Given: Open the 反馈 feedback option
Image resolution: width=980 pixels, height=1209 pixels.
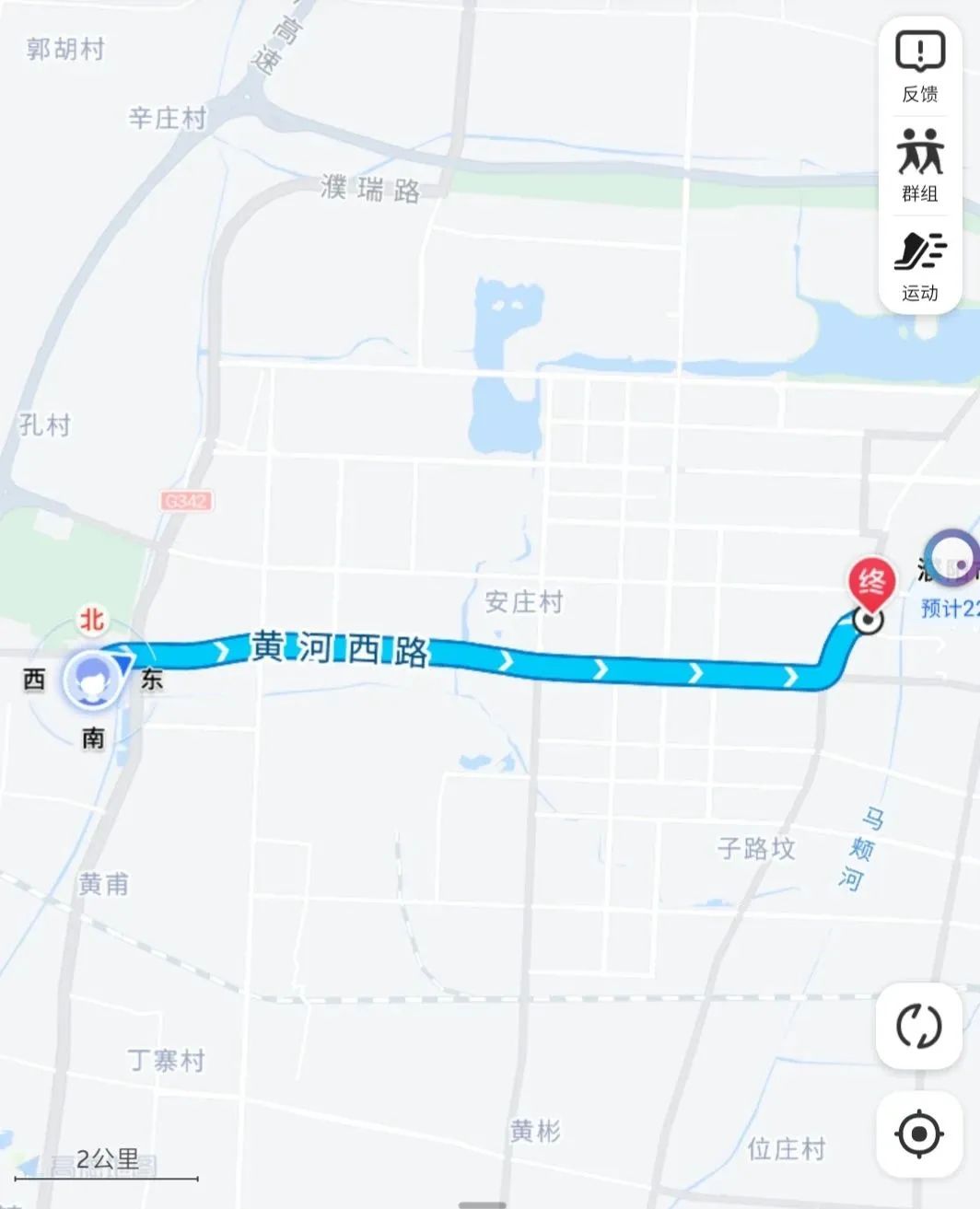Looking at the screenshot, I should coord(919,67).
